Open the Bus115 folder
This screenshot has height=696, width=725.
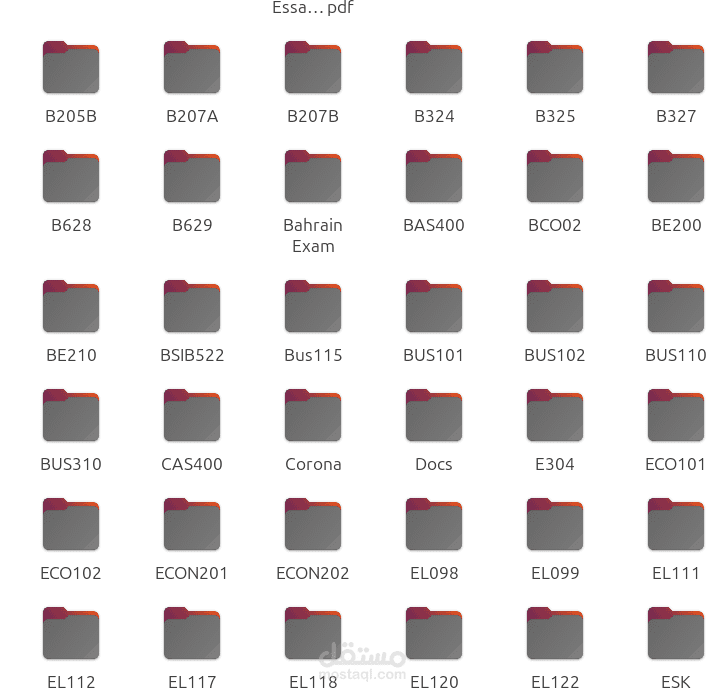[313, 307]
